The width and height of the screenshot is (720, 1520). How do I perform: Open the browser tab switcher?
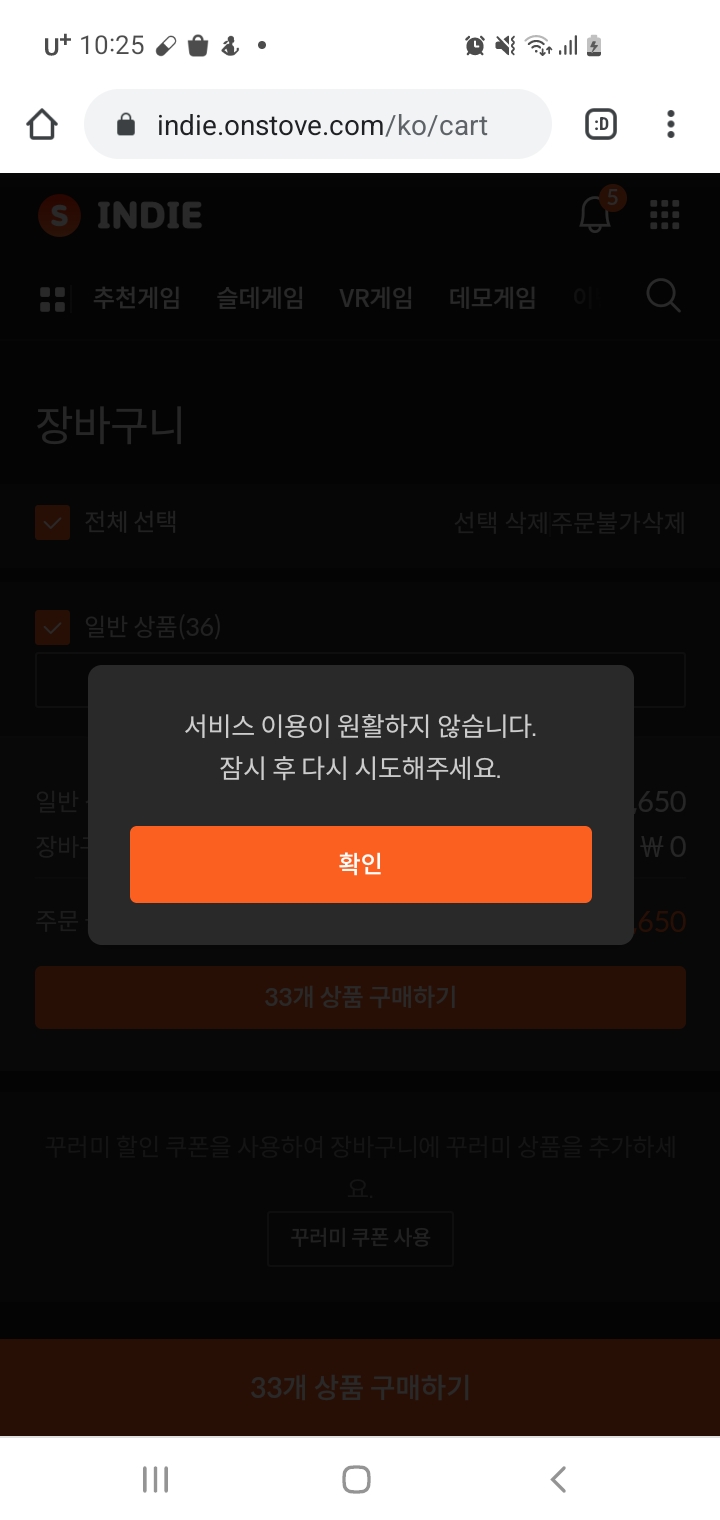(x=601, y=125)
